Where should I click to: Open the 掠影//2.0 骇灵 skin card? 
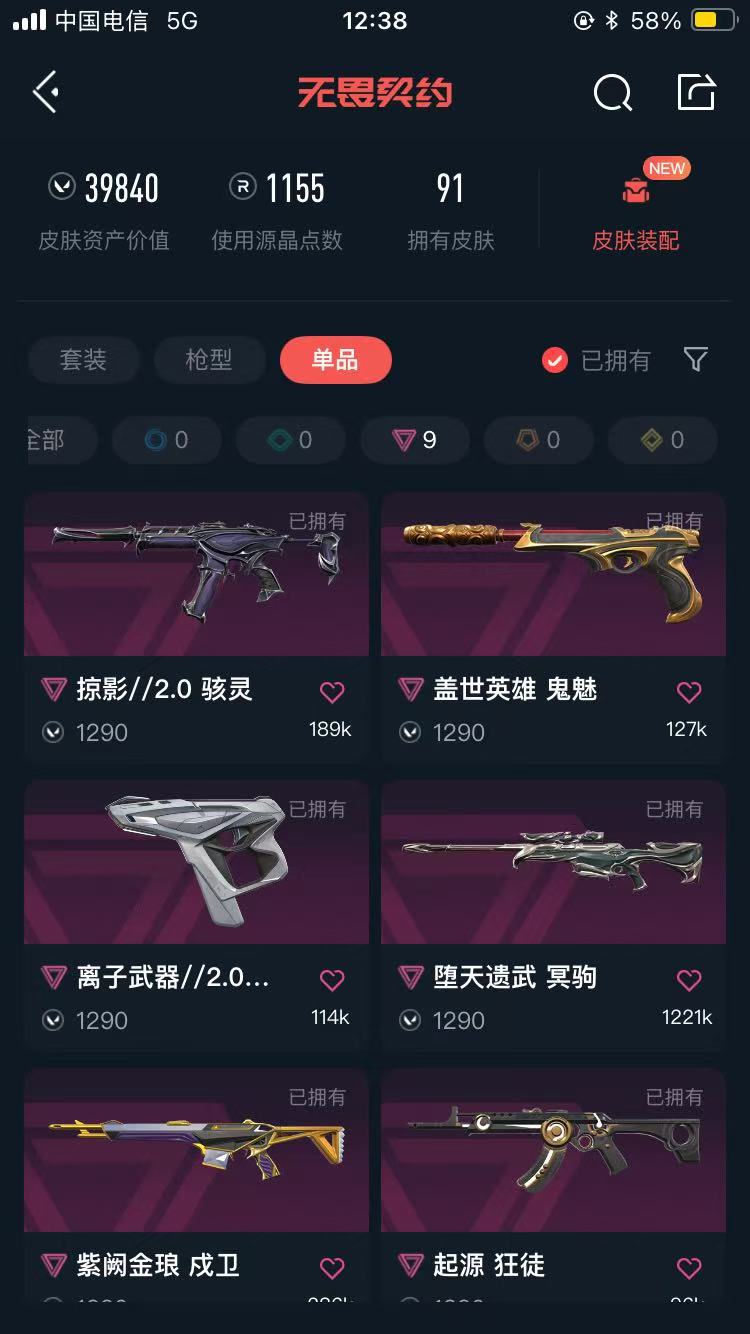[196, 575]
